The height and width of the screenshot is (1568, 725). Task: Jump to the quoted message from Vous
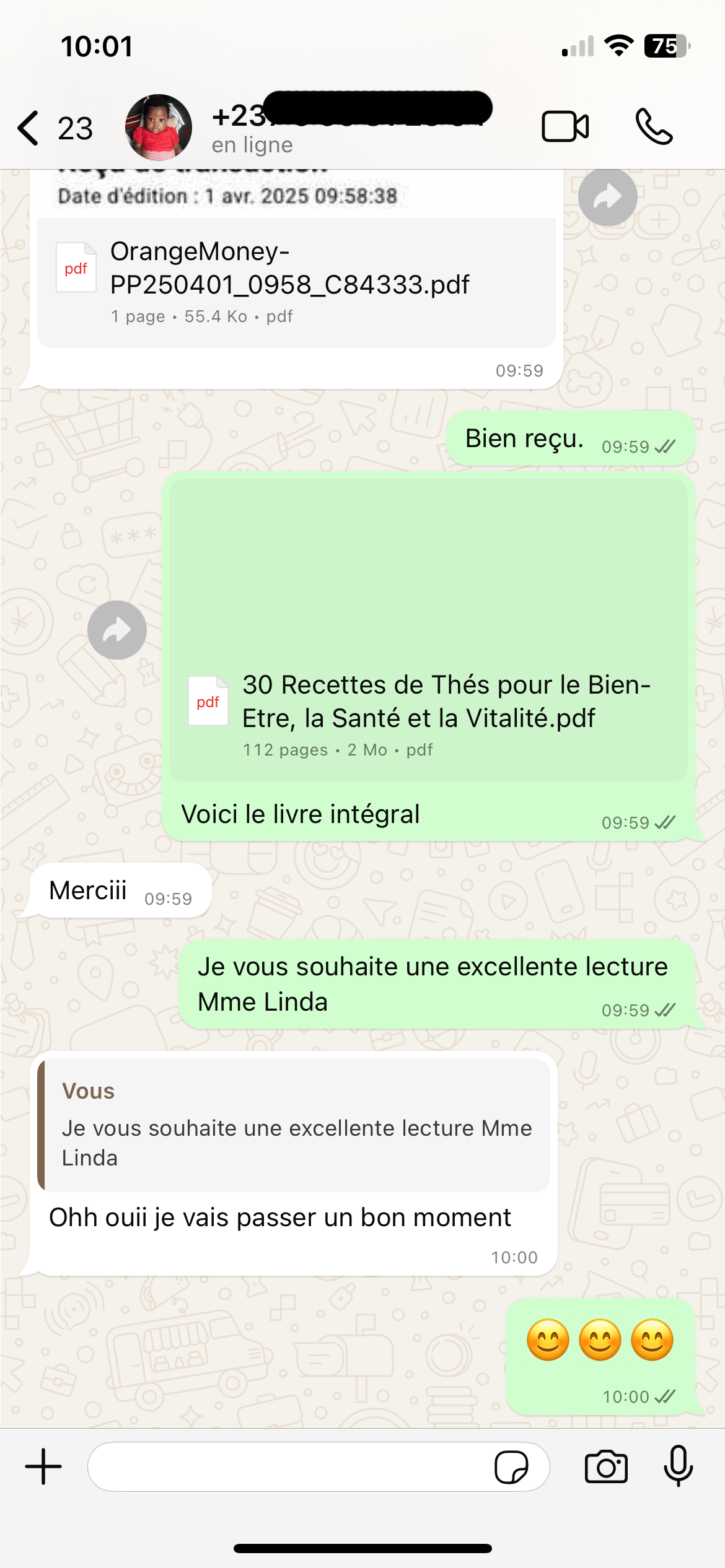(294, 1125)
